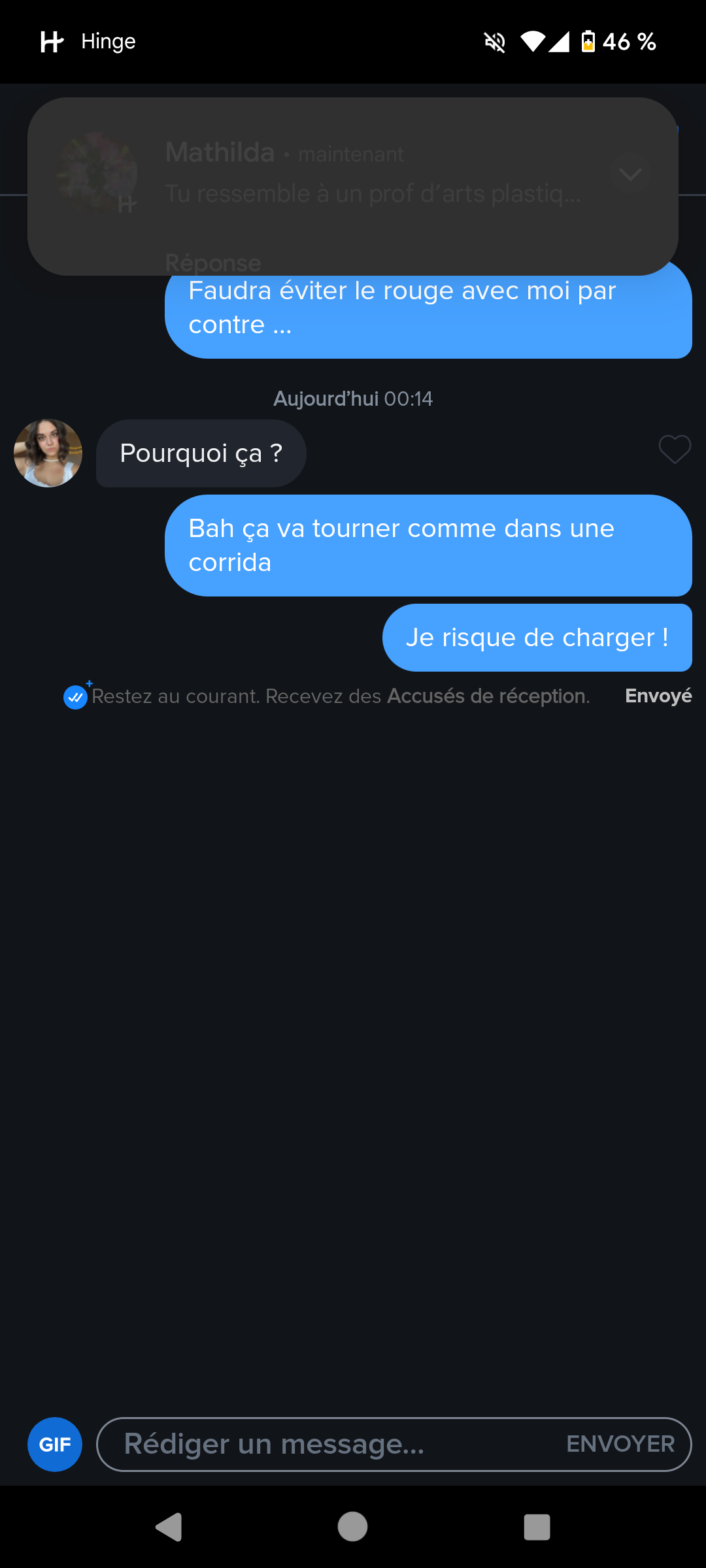This screenshot has width=706, height=1568.
Task: Expand the notification with the chevron
Action: click(x=630, y=174)
